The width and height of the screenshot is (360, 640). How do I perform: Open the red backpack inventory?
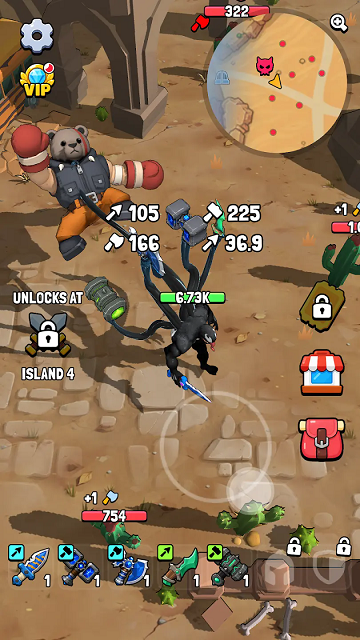tap(322, 439)
